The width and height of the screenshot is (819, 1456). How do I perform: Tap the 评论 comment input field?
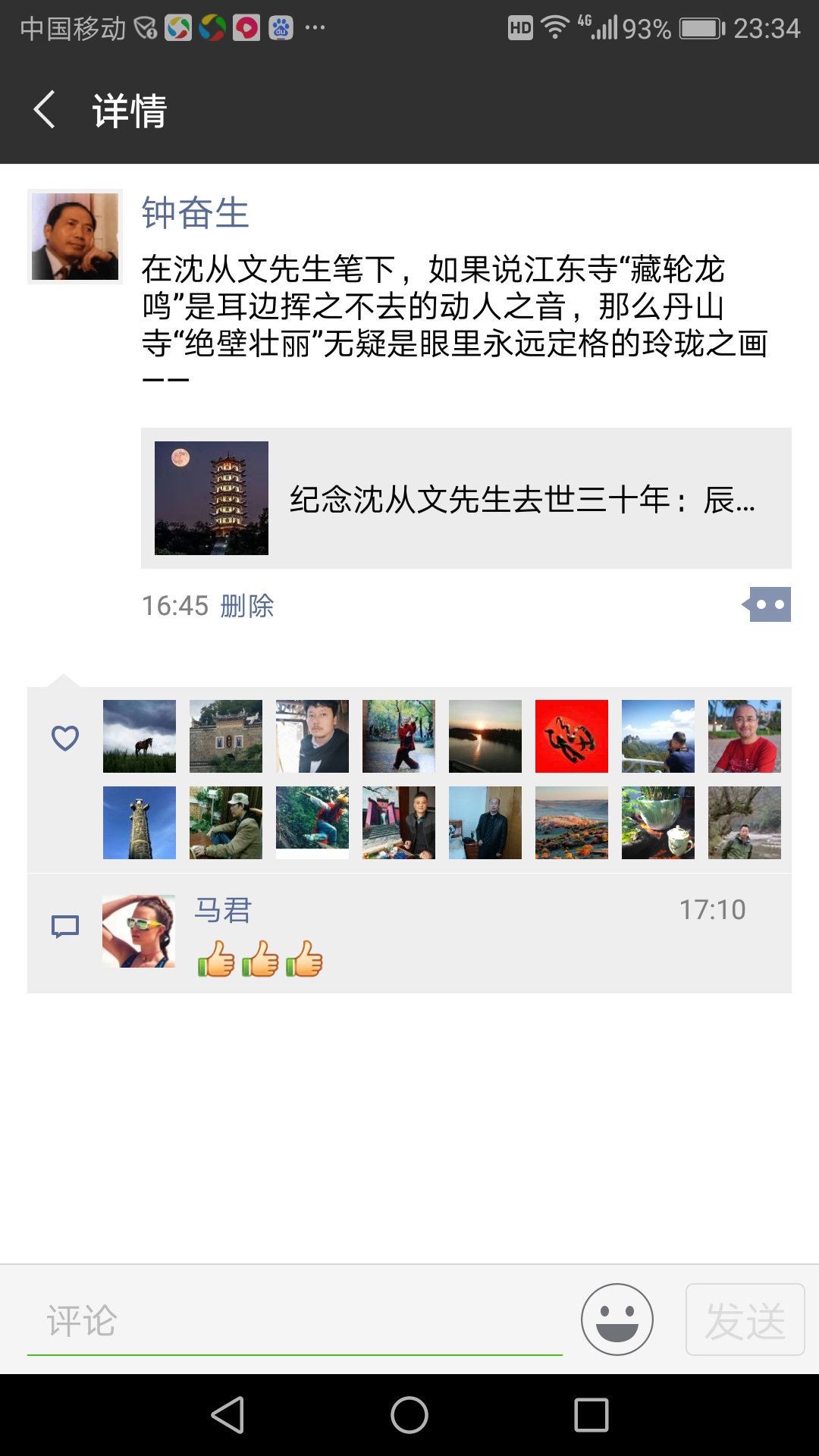tap(294, 1320)
